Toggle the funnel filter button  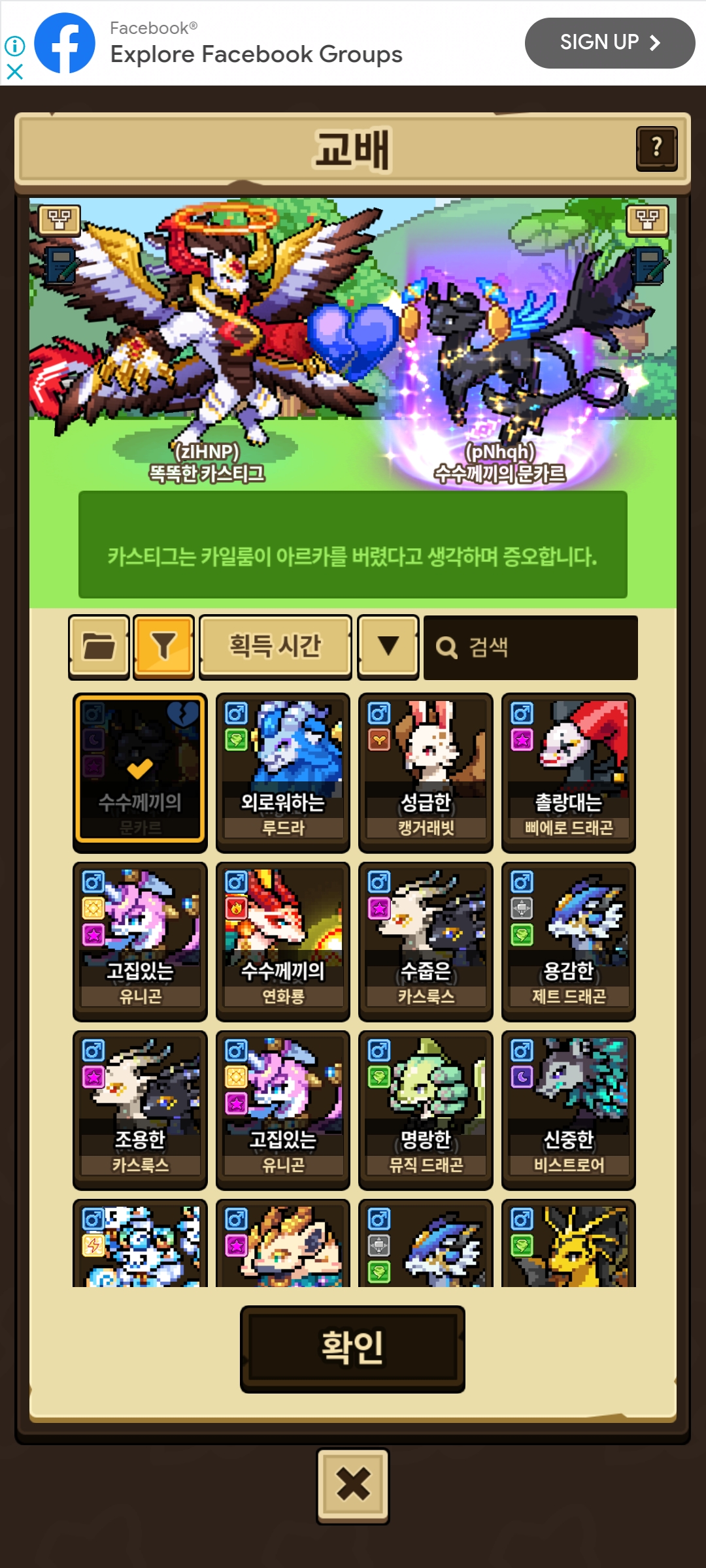(x=164, y=647)
